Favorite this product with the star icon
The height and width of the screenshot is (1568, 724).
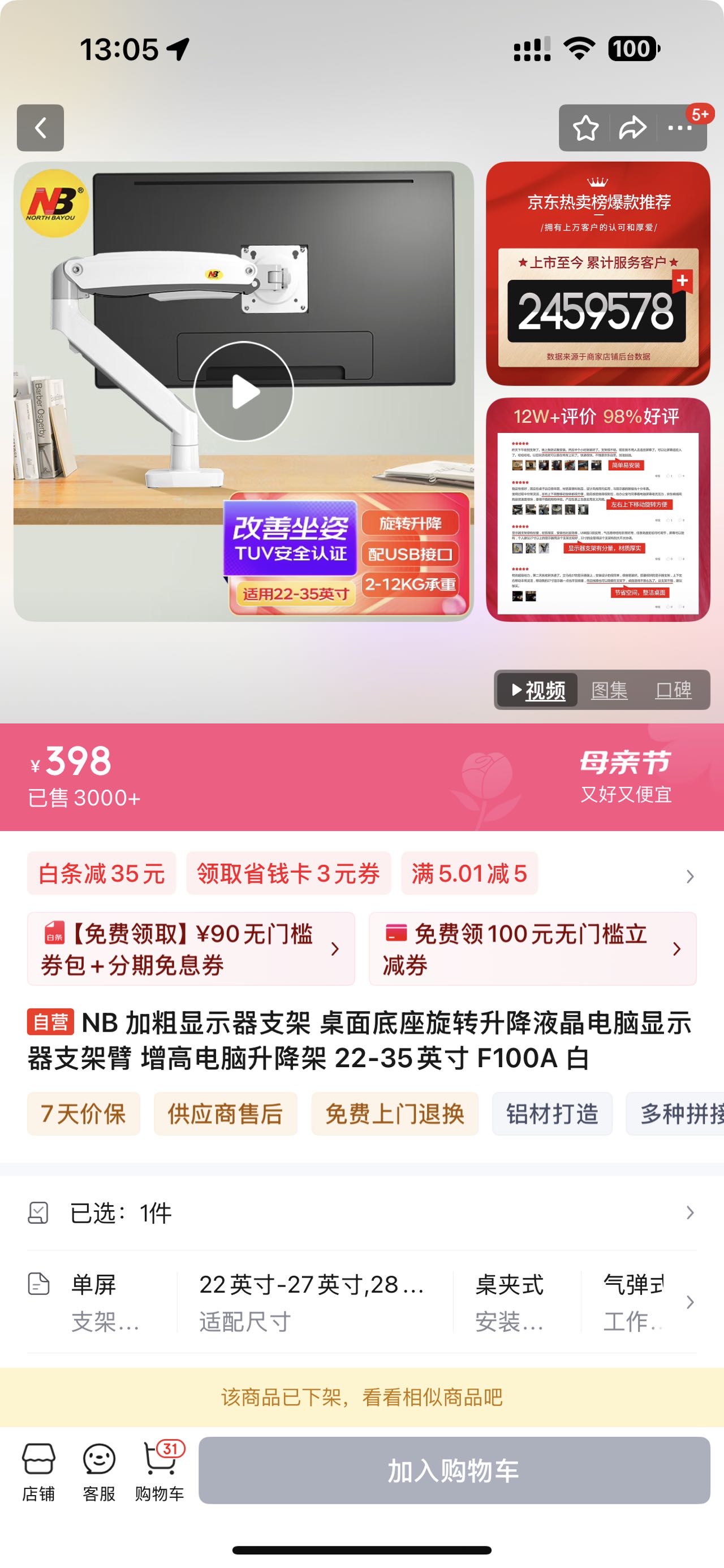click(585, 128)
